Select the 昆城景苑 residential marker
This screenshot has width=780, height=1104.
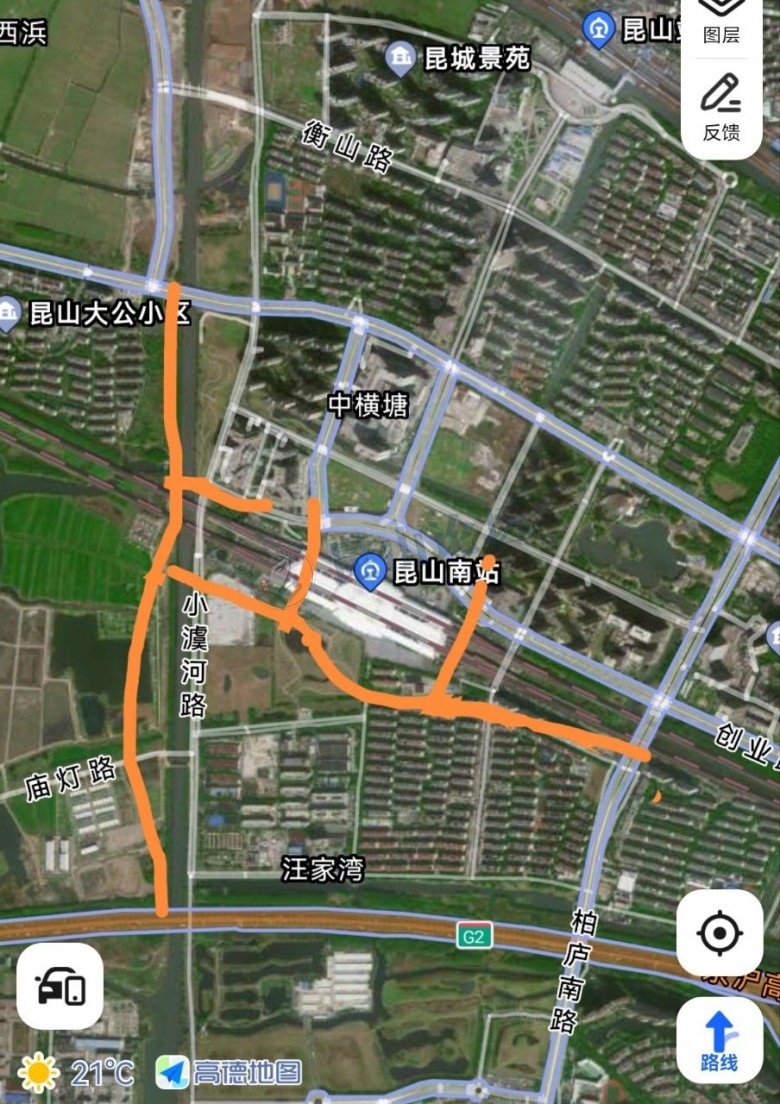click(x=401, y=59)
